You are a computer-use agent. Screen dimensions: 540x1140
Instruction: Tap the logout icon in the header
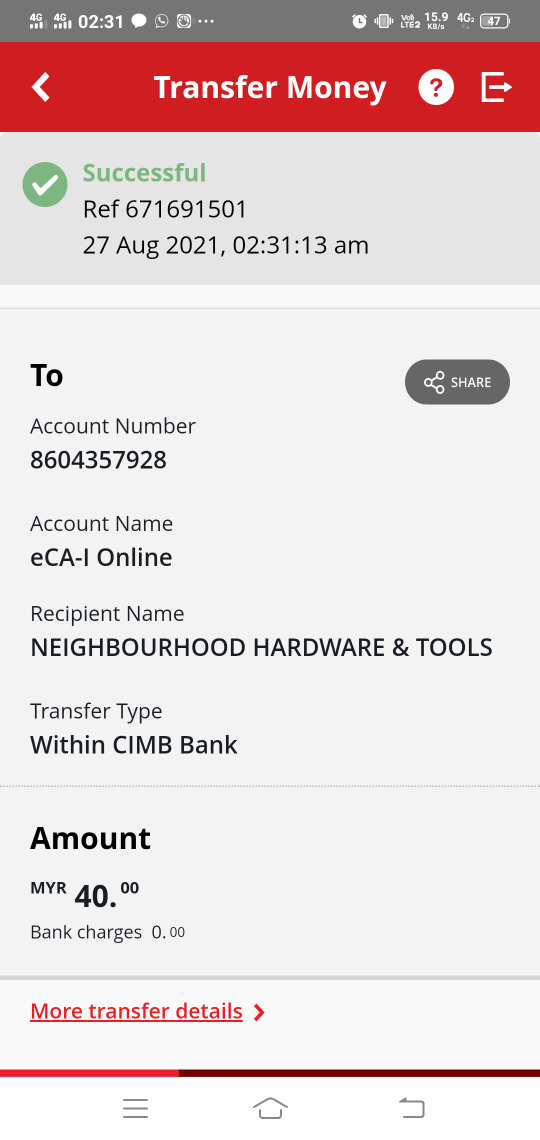pos(496,87)
